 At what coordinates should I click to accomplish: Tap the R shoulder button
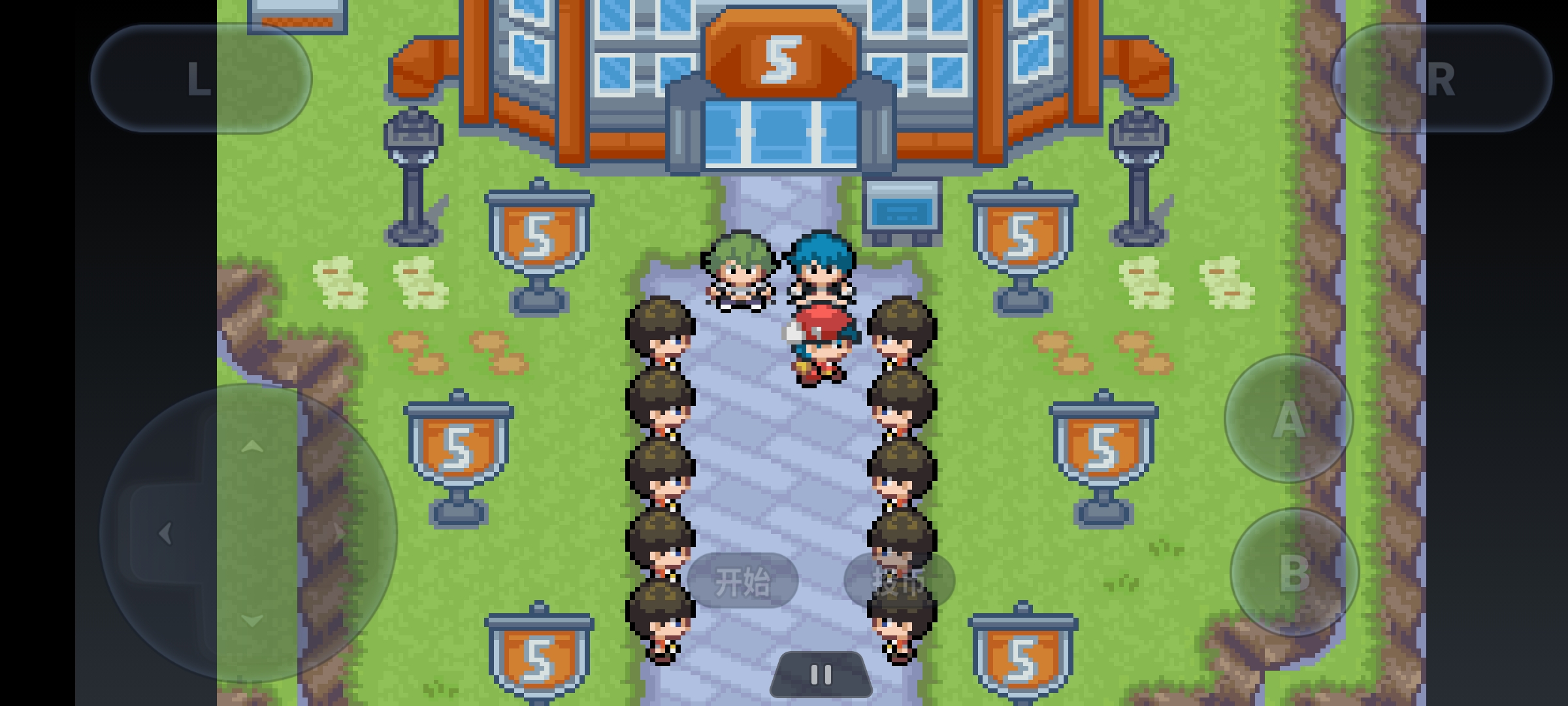[x=1441, y=78]
